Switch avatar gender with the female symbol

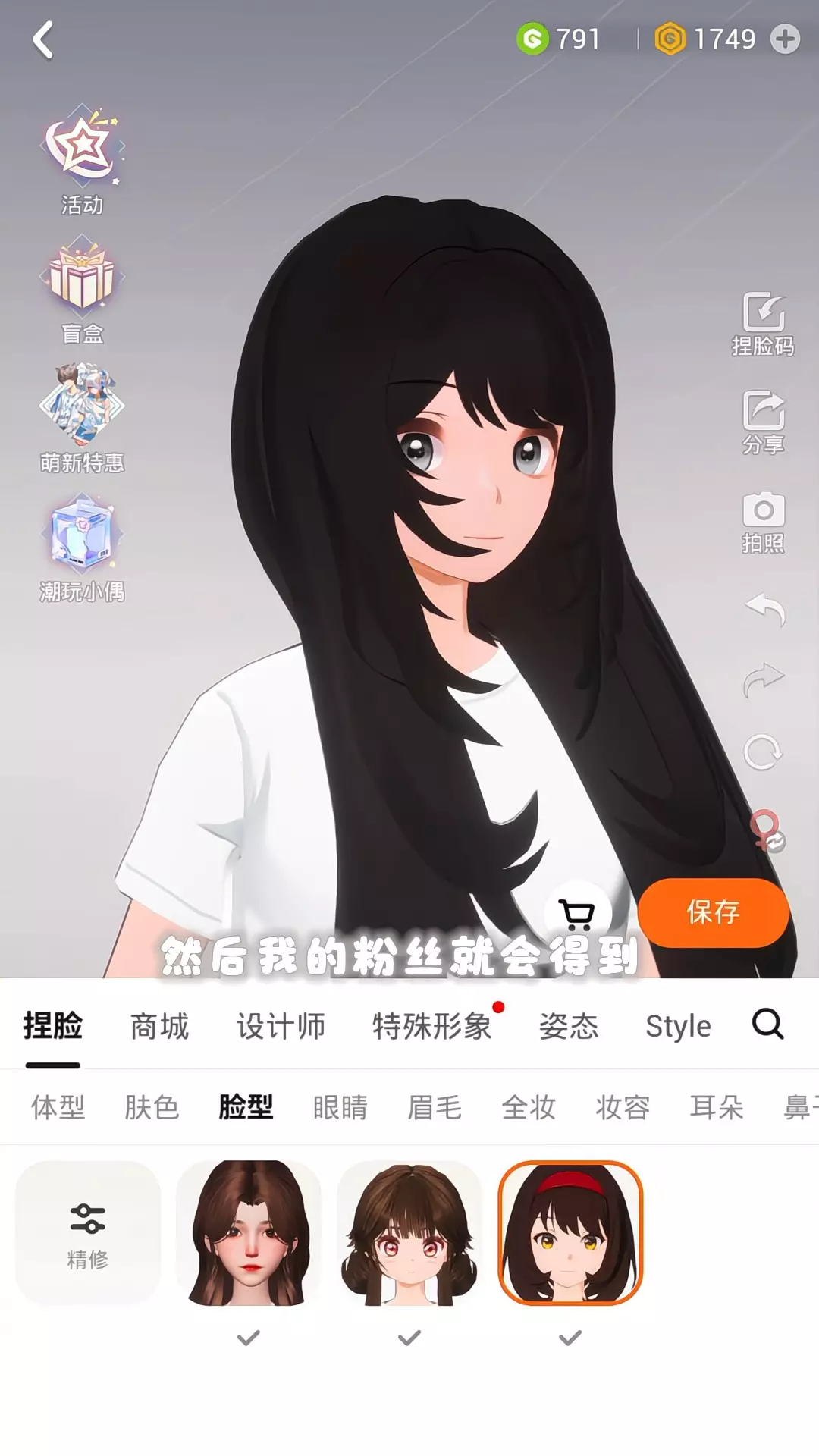pyautogui.click(x=767, y=831)
